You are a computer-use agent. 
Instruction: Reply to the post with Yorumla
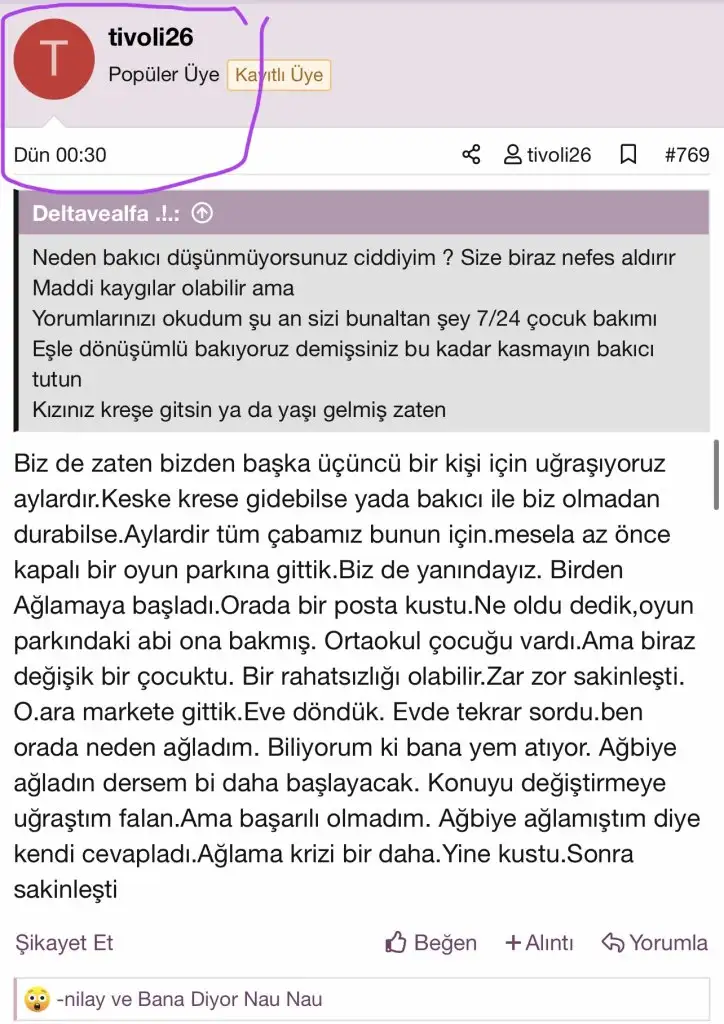(654, 942)
